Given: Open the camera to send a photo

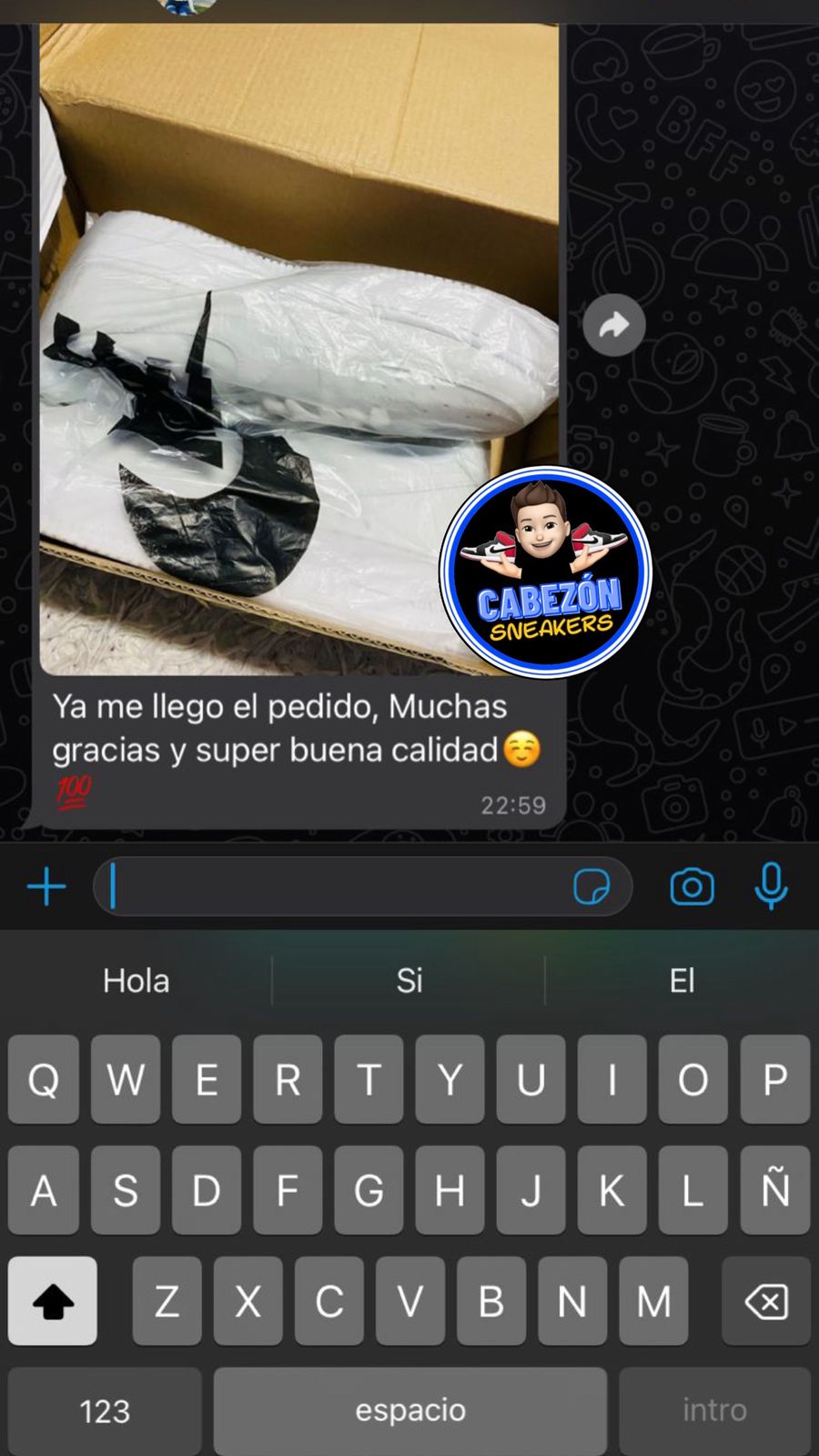Looking at the screenshot, I should click(x=692, y=886).
